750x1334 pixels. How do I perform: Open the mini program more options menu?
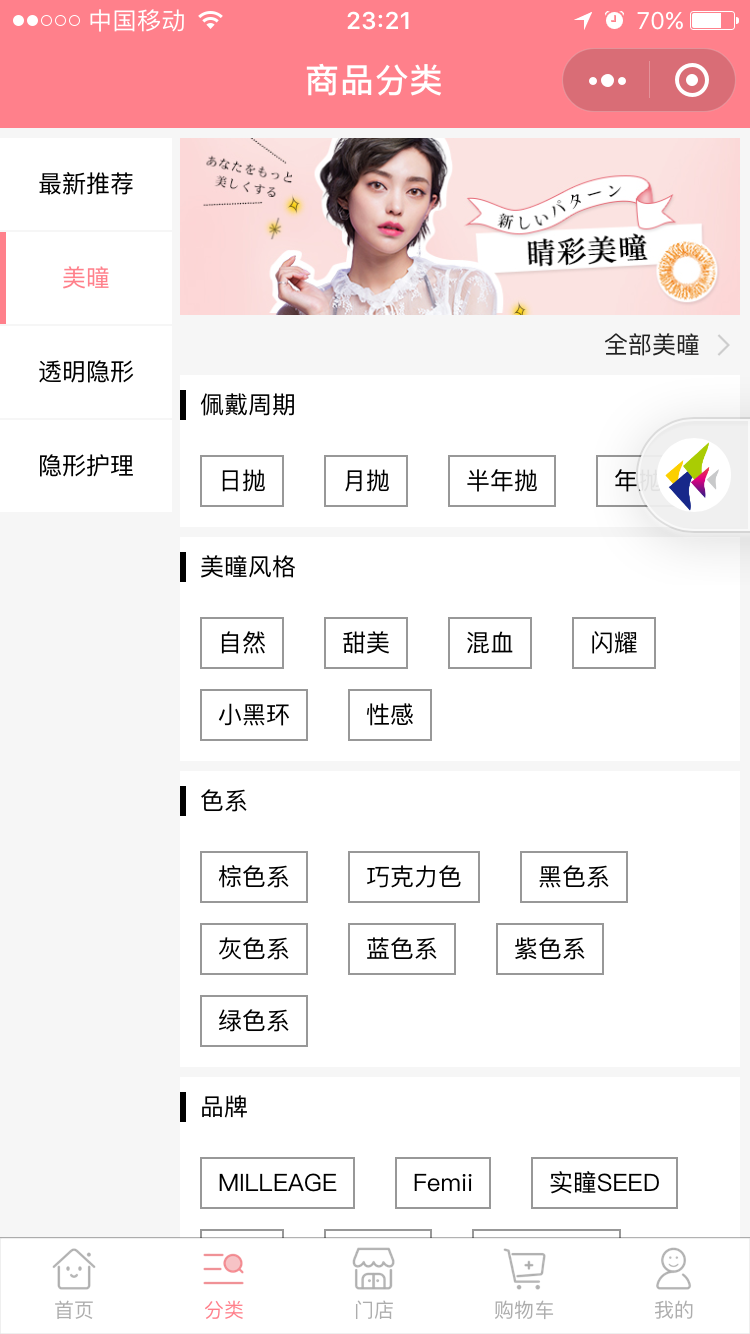(x=607, y=81)
